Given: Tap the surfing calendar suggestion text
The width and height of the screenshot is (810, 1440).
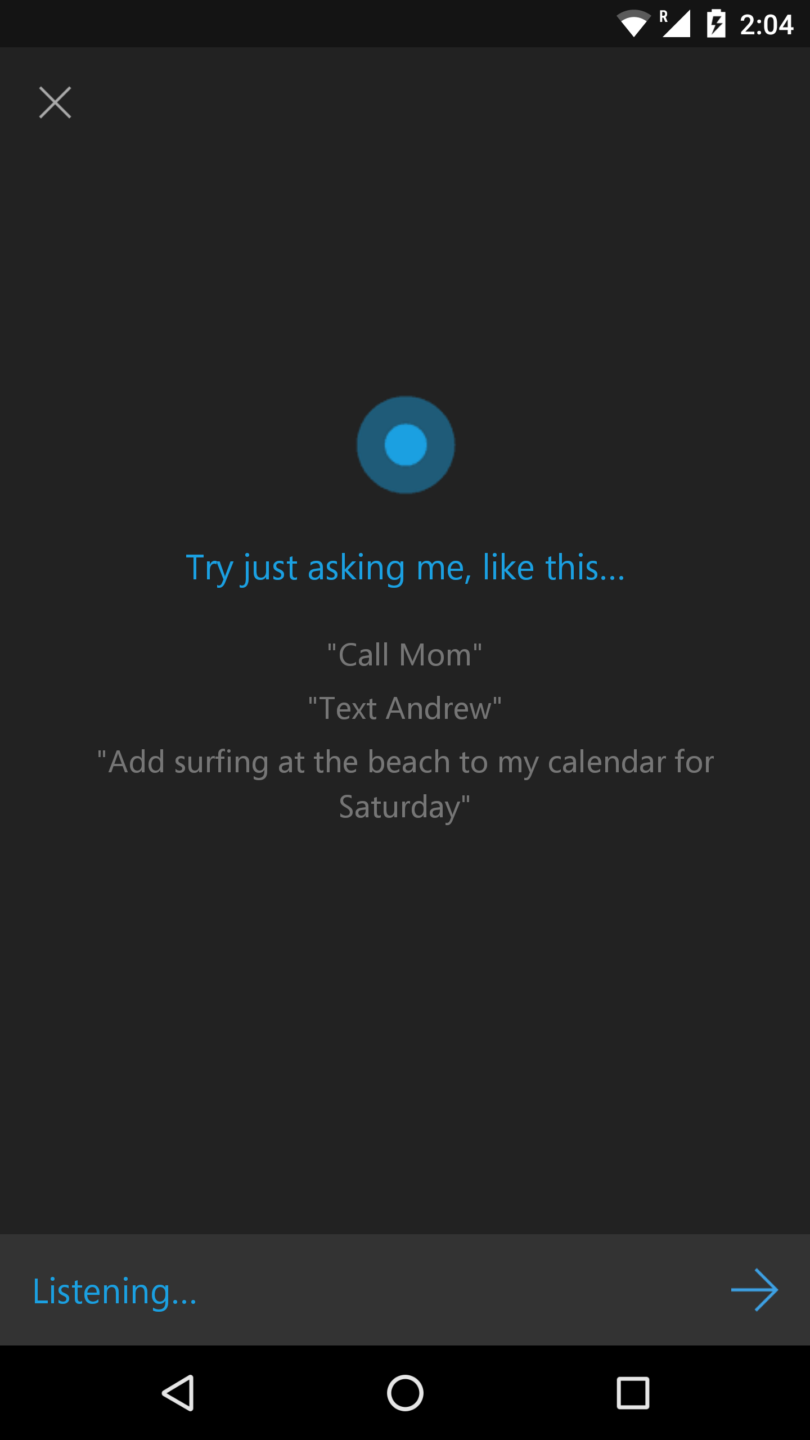Looking at the screenshot, I should click(405, 783).
